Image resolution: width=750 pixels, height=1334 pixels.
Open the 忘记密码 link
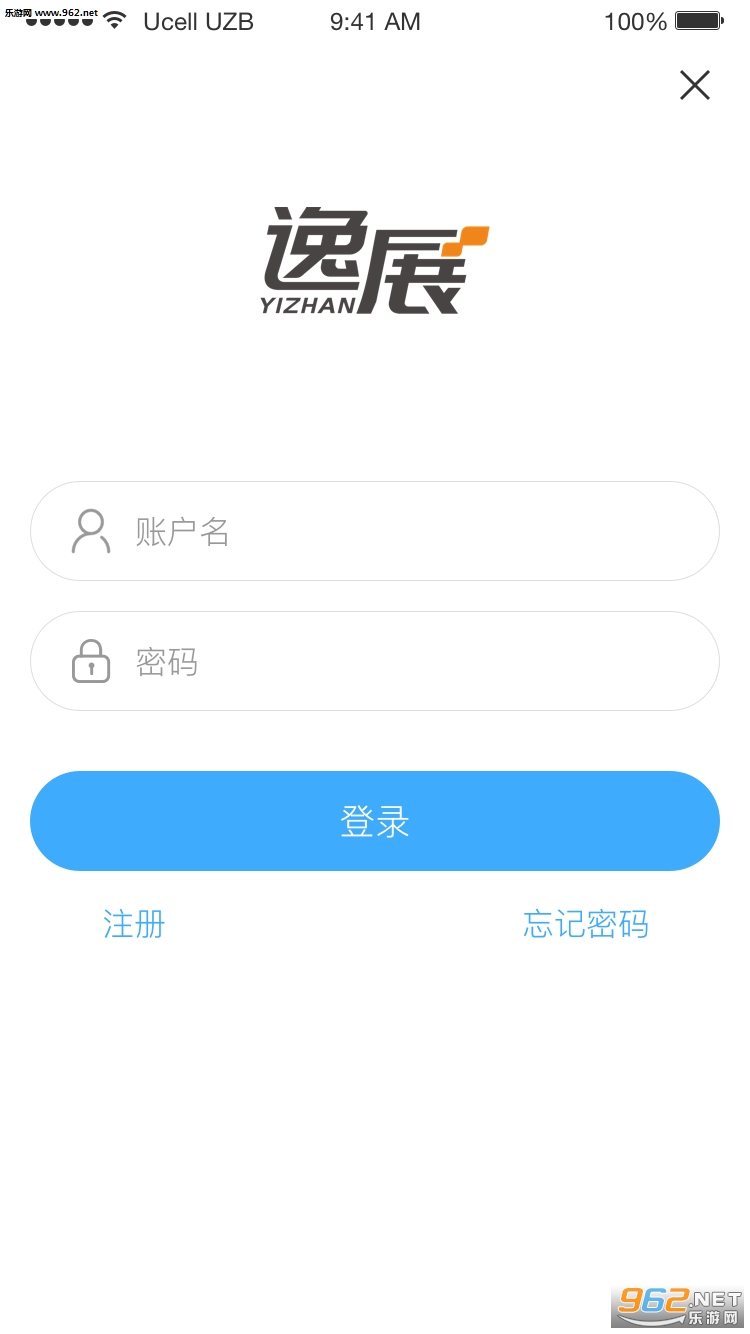tap(585, 924)
